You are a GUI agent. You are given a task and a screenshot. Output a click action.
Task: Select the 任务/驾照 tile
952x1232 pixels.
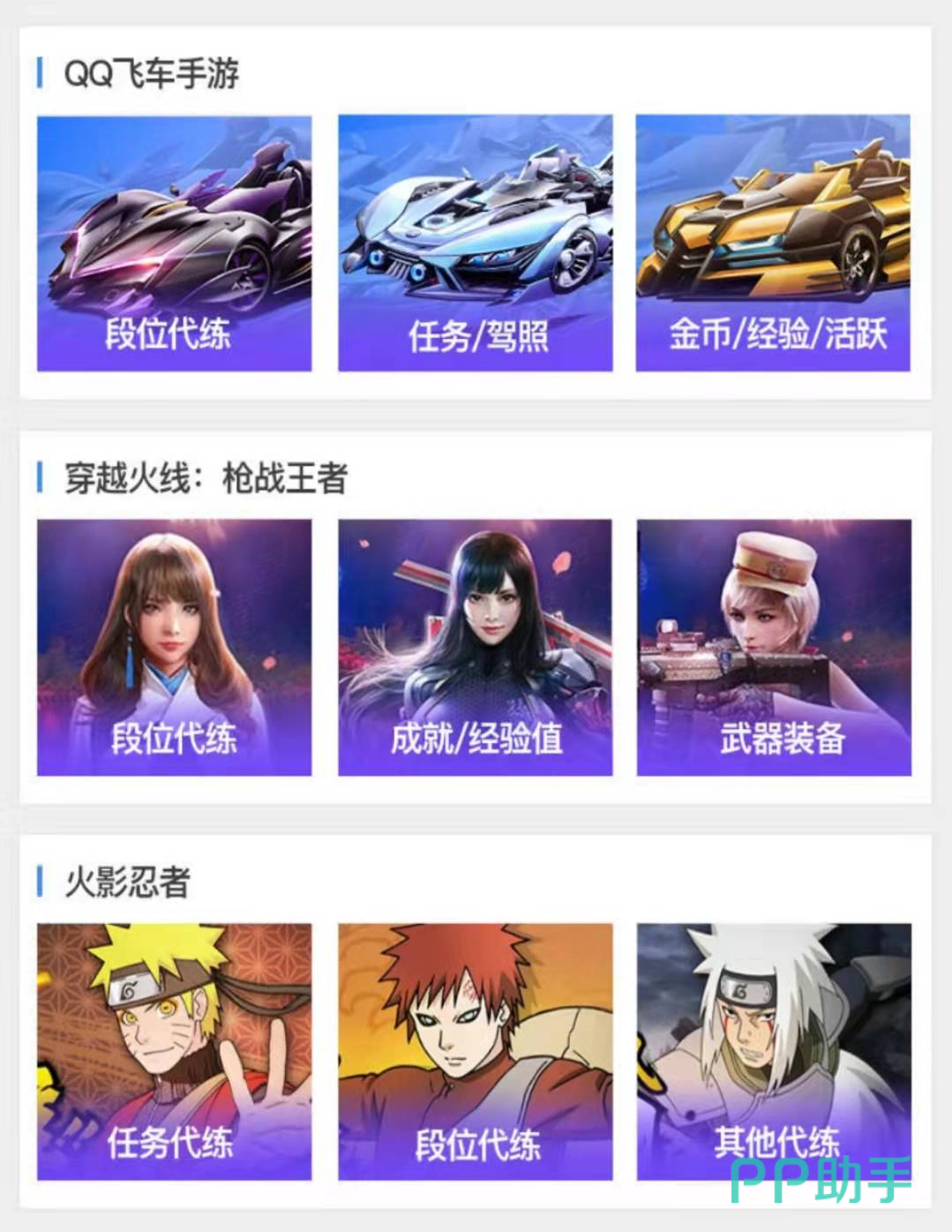476,243
